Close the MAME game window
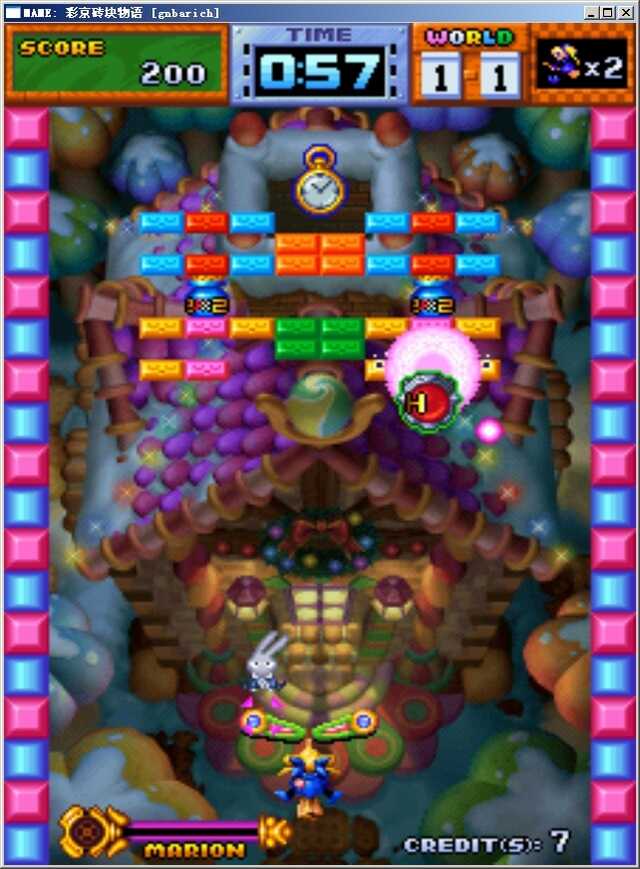 627,12
